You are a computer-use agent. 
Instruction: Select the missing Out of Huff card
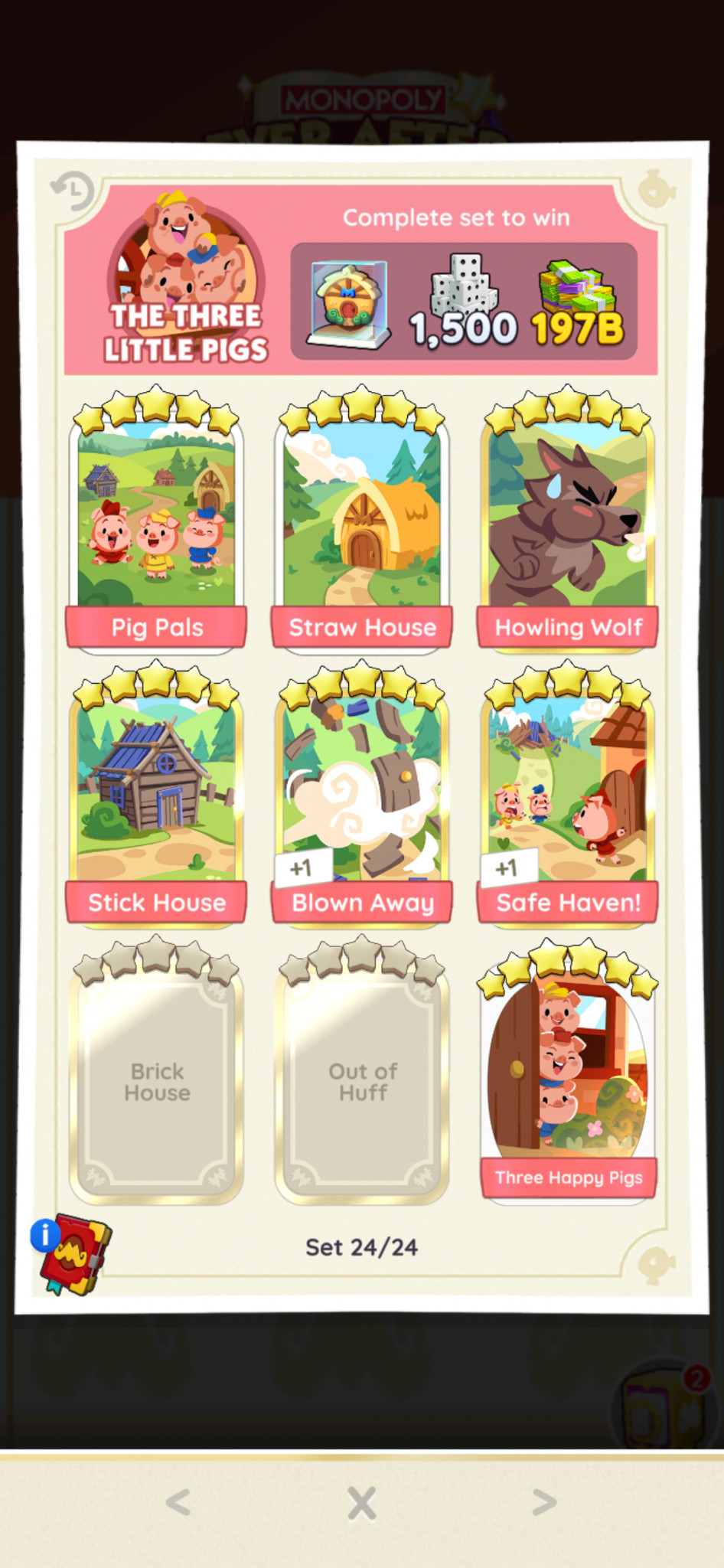[x=362, y=1070]
